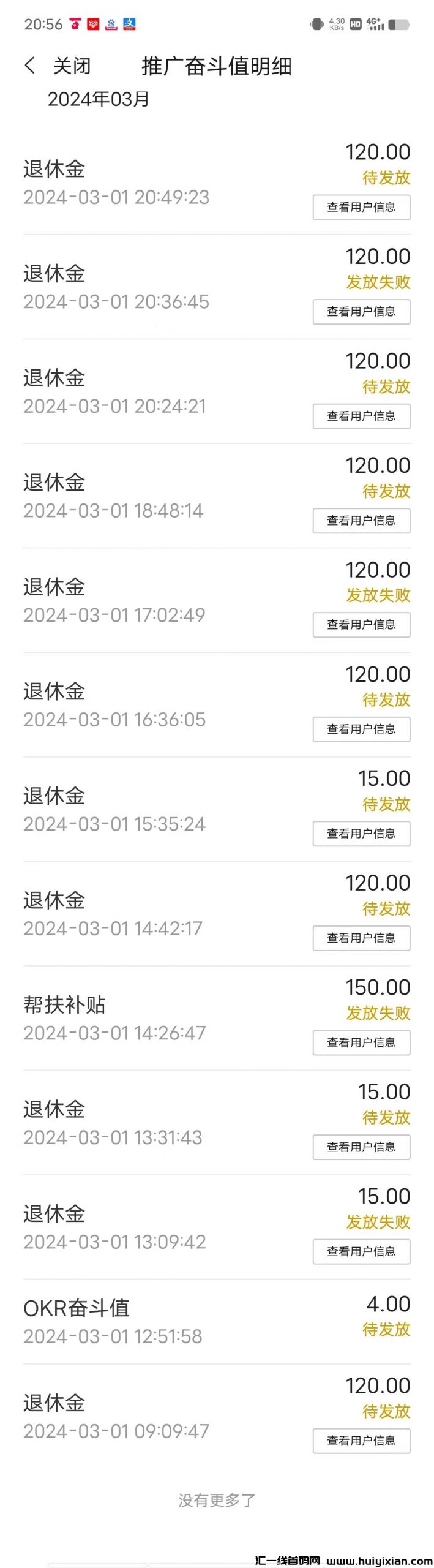
Task: View user info for 14:42:17 record
Action: pyautogui.click(x=361, y=938)
